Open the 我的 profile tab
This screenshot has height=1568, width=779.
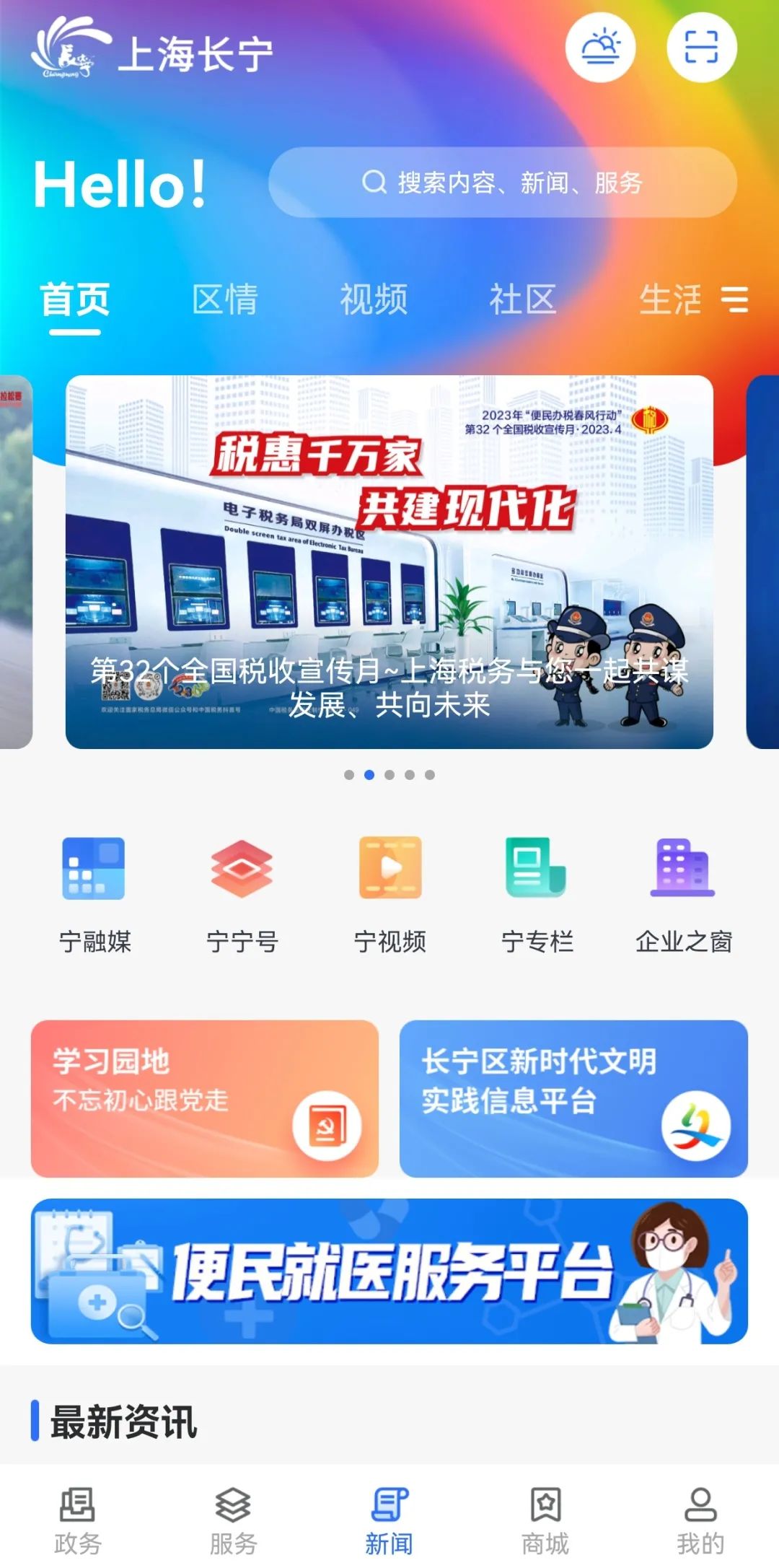700,1520
